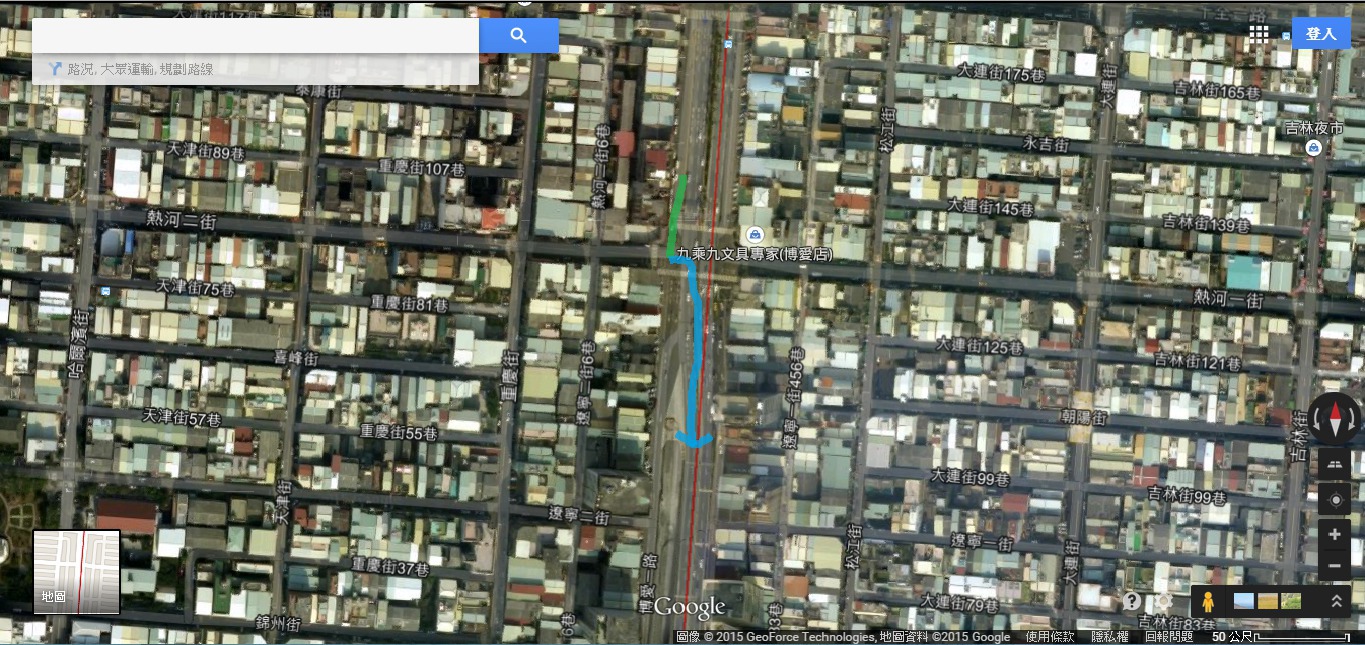Select the 九乘九文具專家 place marker
The height and width of the screenshot is (645, 1365).
coord(751,235)
